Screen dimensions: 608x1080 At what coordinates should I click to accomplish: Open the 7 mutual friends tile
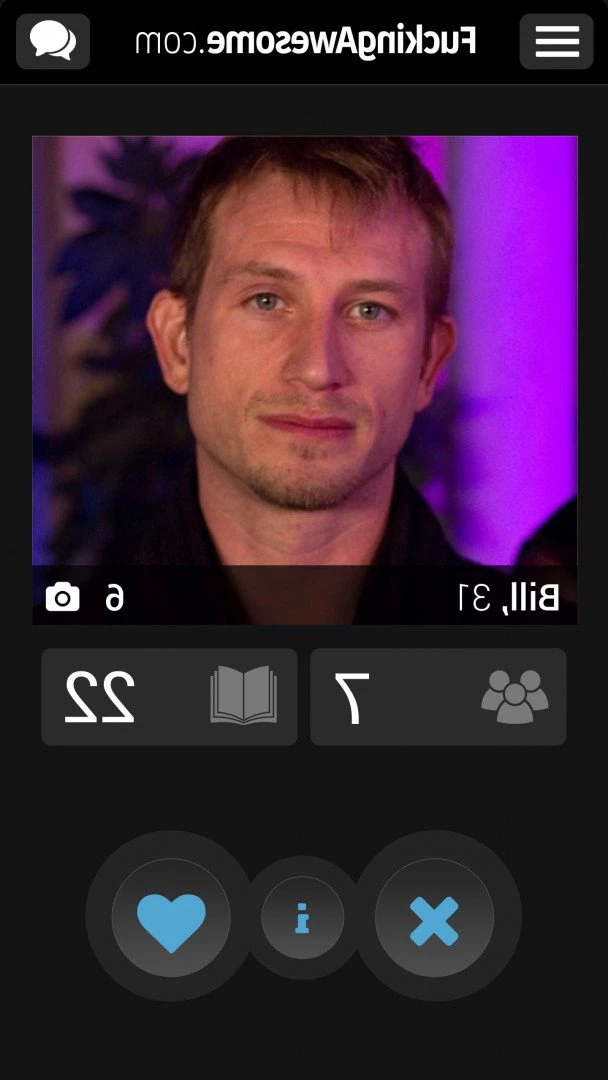438,697
